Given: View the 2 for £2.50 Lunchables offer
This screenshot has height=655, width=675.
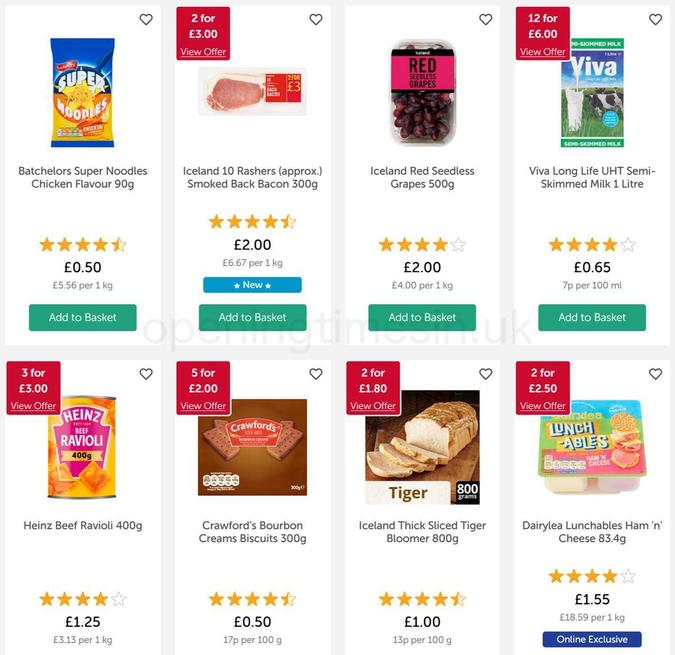Looking at the screenshot, I should (x=543, y=406).
